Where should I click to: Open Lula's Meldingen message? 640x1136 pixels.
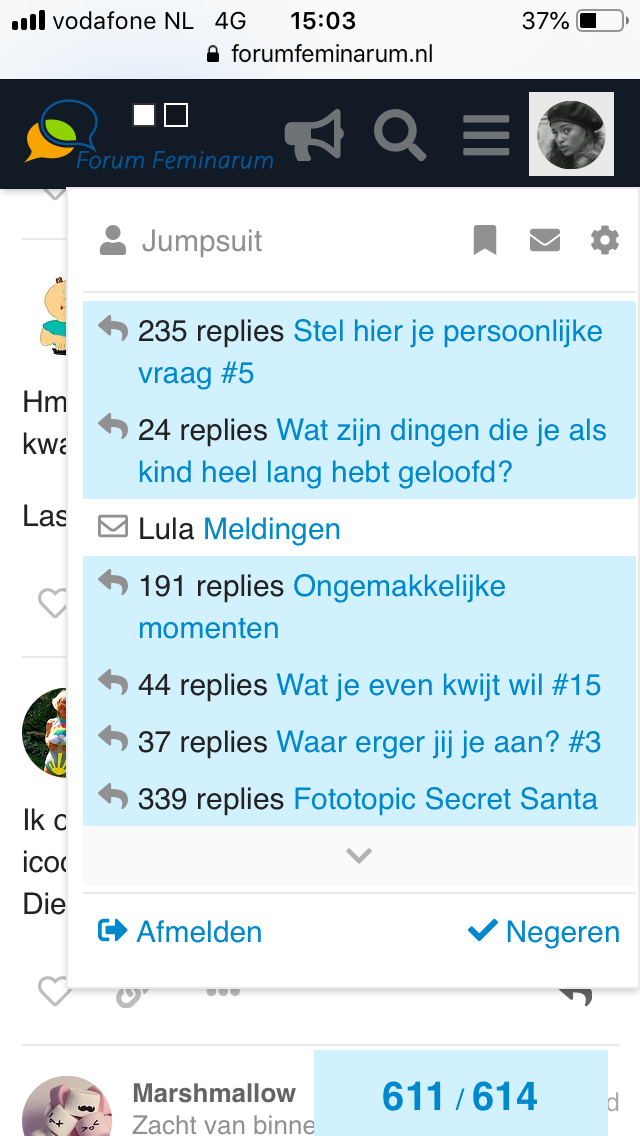[x=360, y=529]
